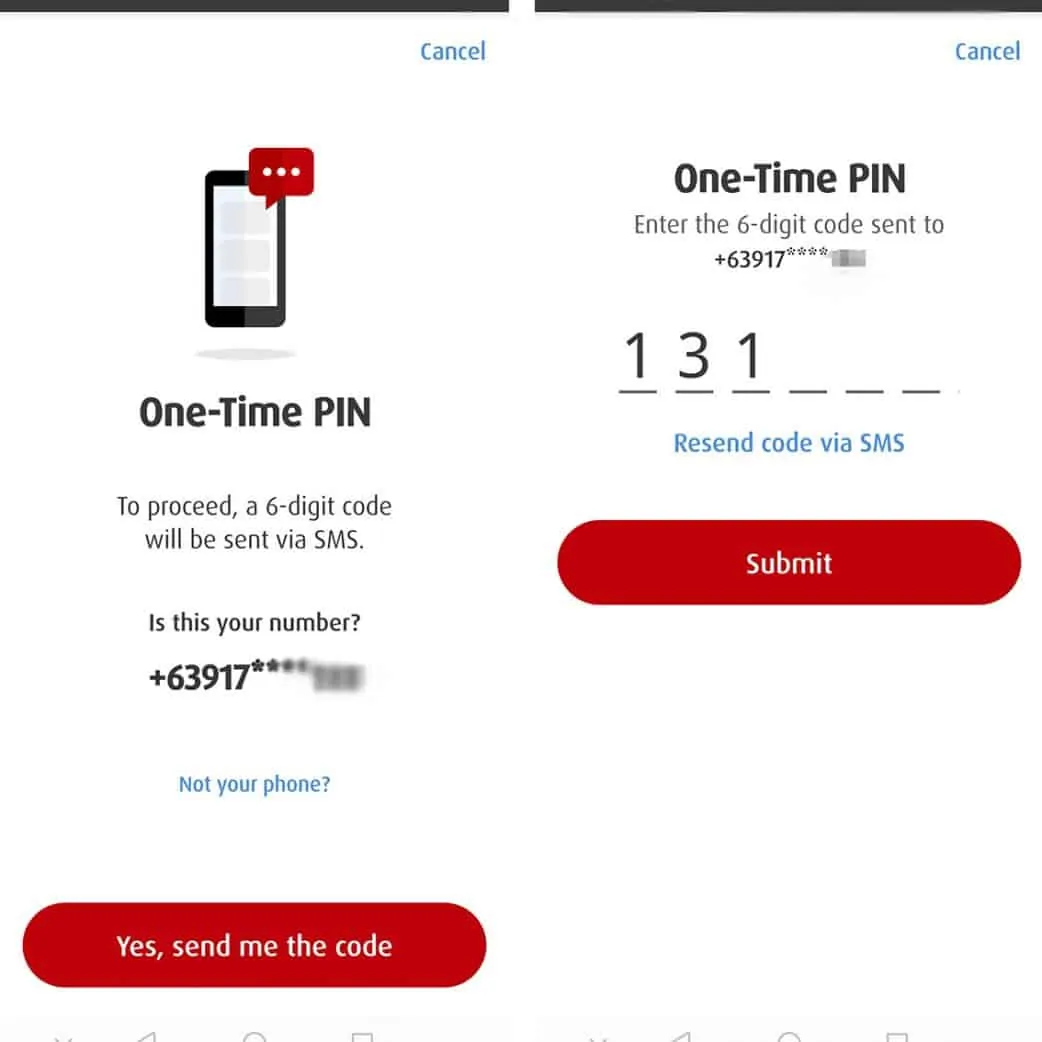Cancel on the 6-digit code entry screen
Viewport: 1042px width, 1042px height.
987,51
